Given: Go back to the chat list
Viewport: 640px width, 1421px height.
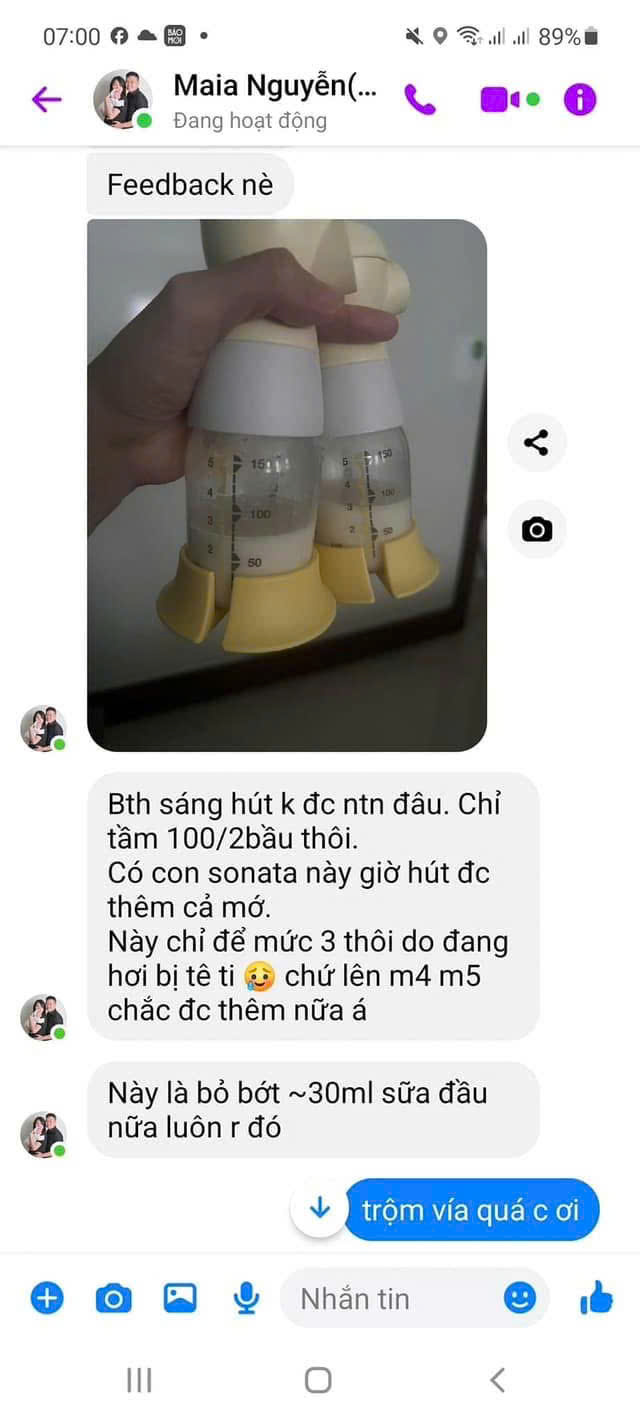Looking at the screenshot, I should point(46,99).
